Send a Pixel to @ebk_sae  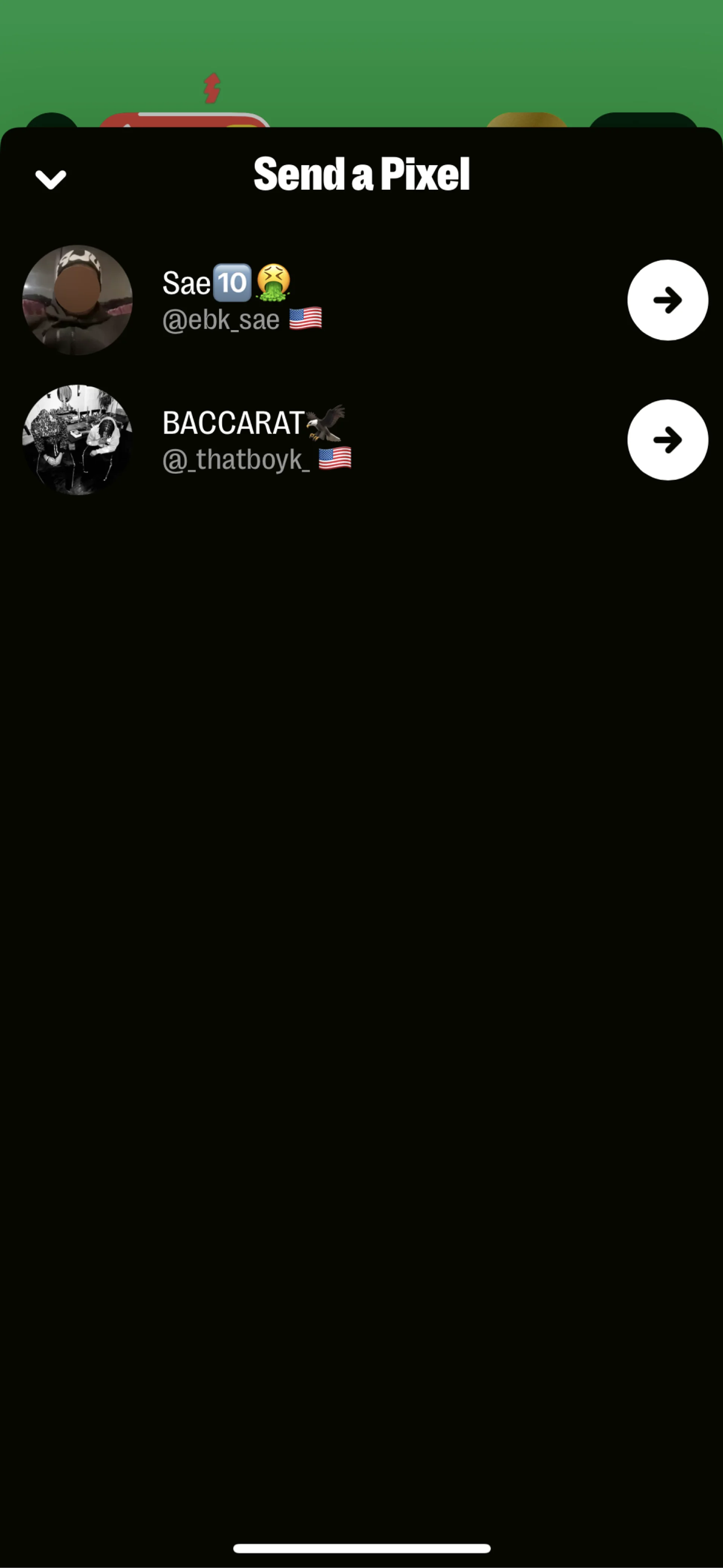(x=667, y=300)
